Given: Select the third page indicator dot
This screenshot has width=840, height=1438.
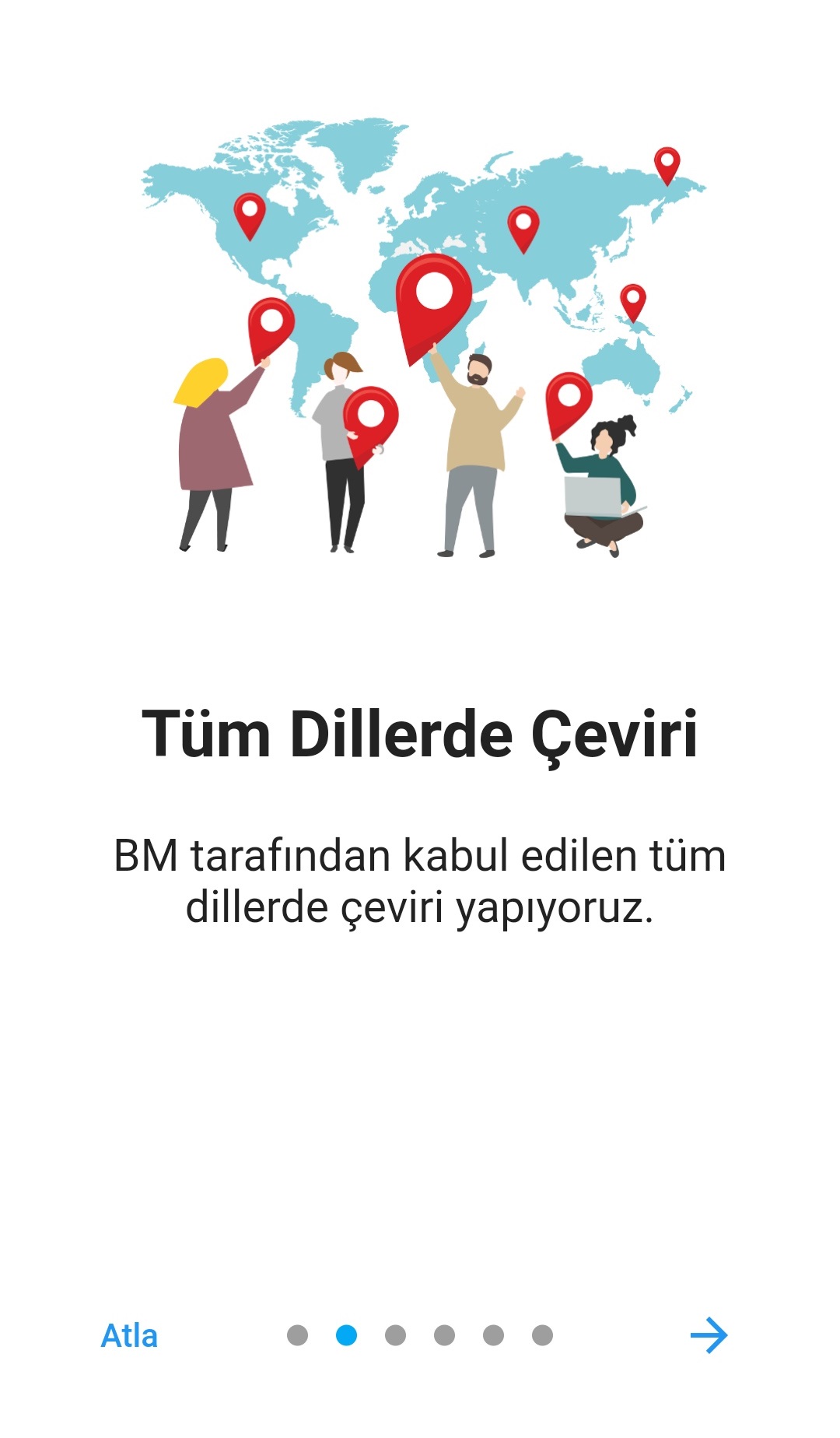Looking at the screenshot, I should (395, 1335).
